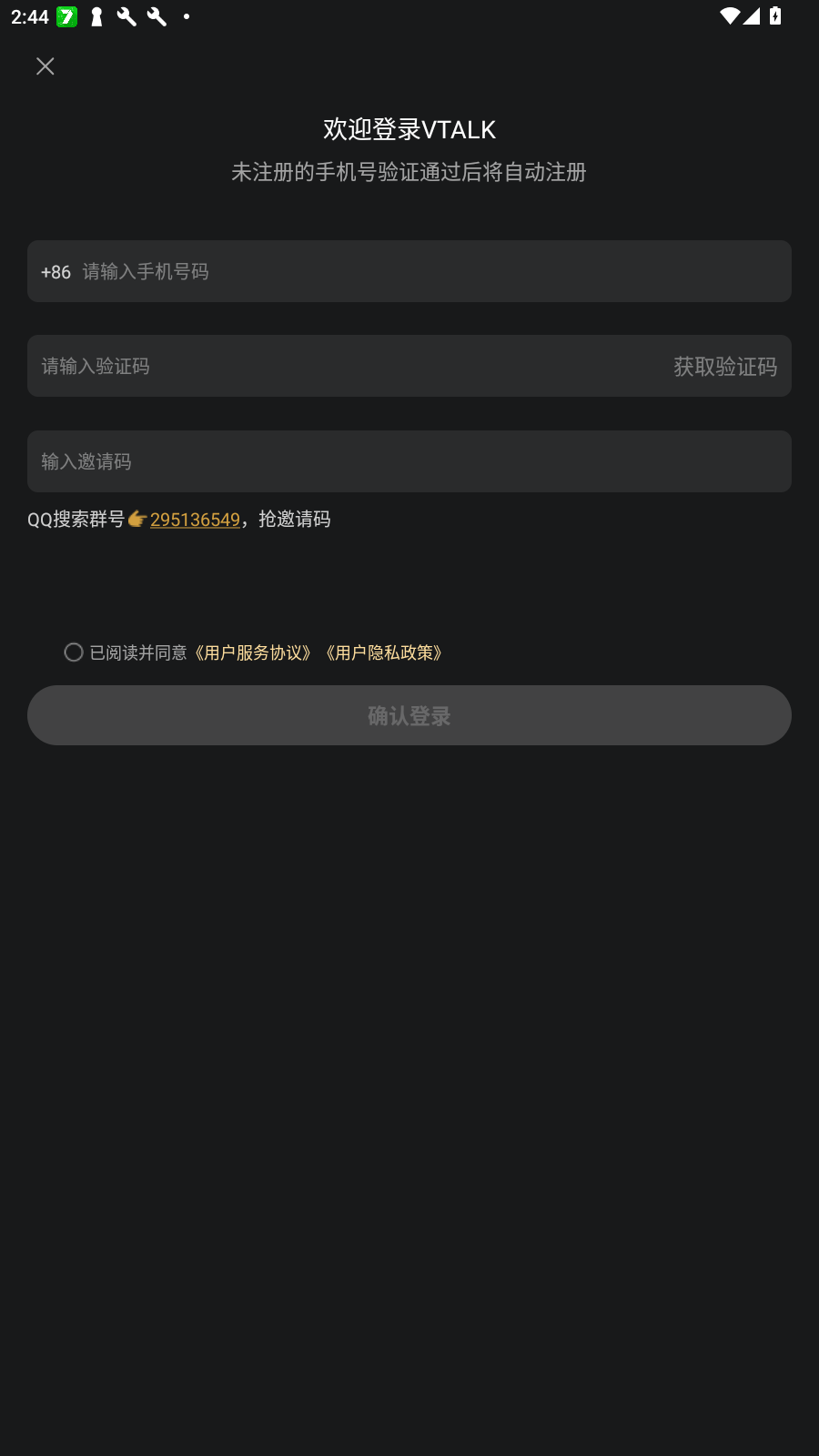Screen dimensions: 819x1456
Task: Select the invitation code field
Action: click(x=409, y=461)
